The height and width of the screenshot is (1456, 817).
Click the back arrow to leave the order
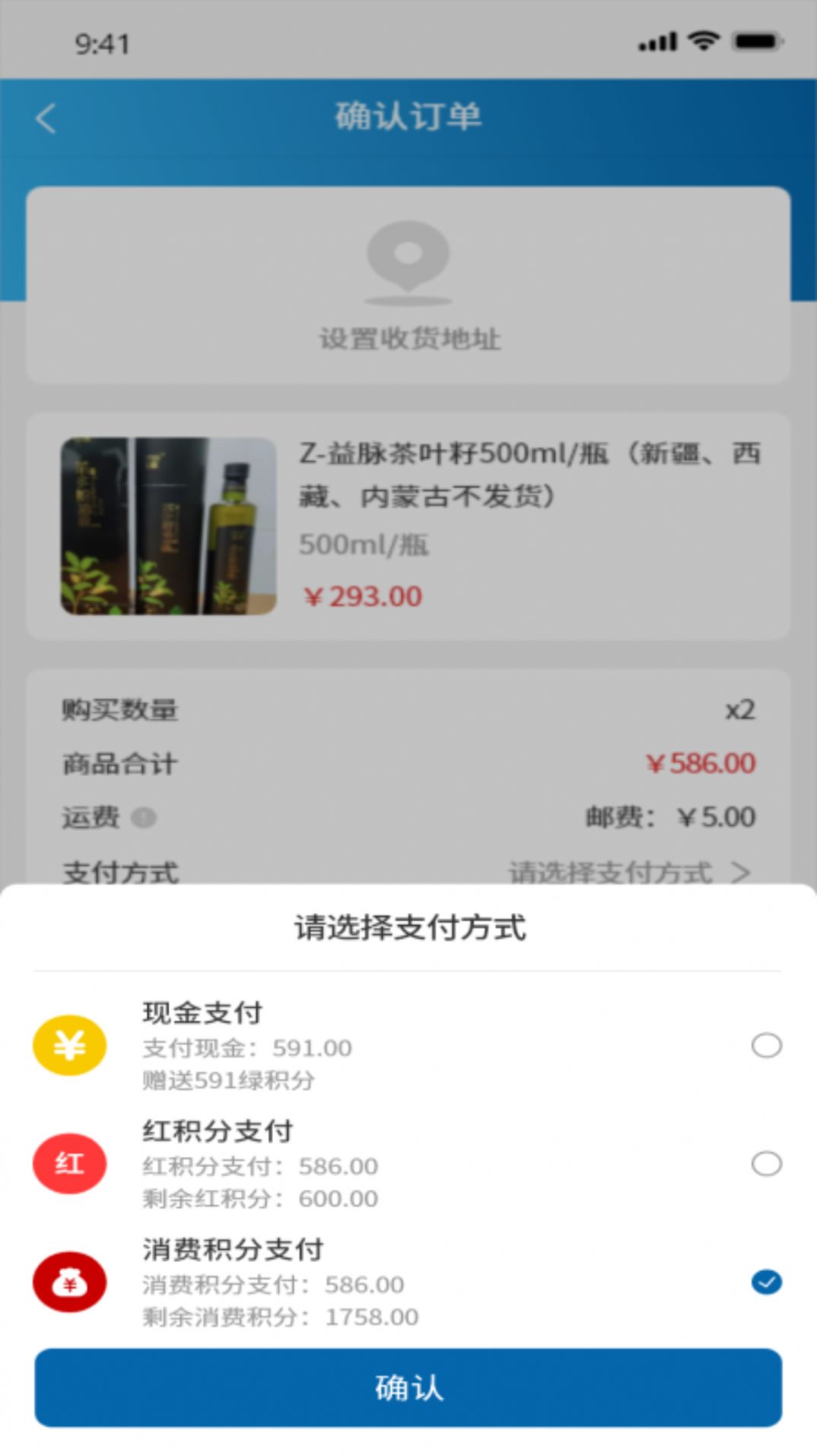pyautogui.click(x=46, y=116)
